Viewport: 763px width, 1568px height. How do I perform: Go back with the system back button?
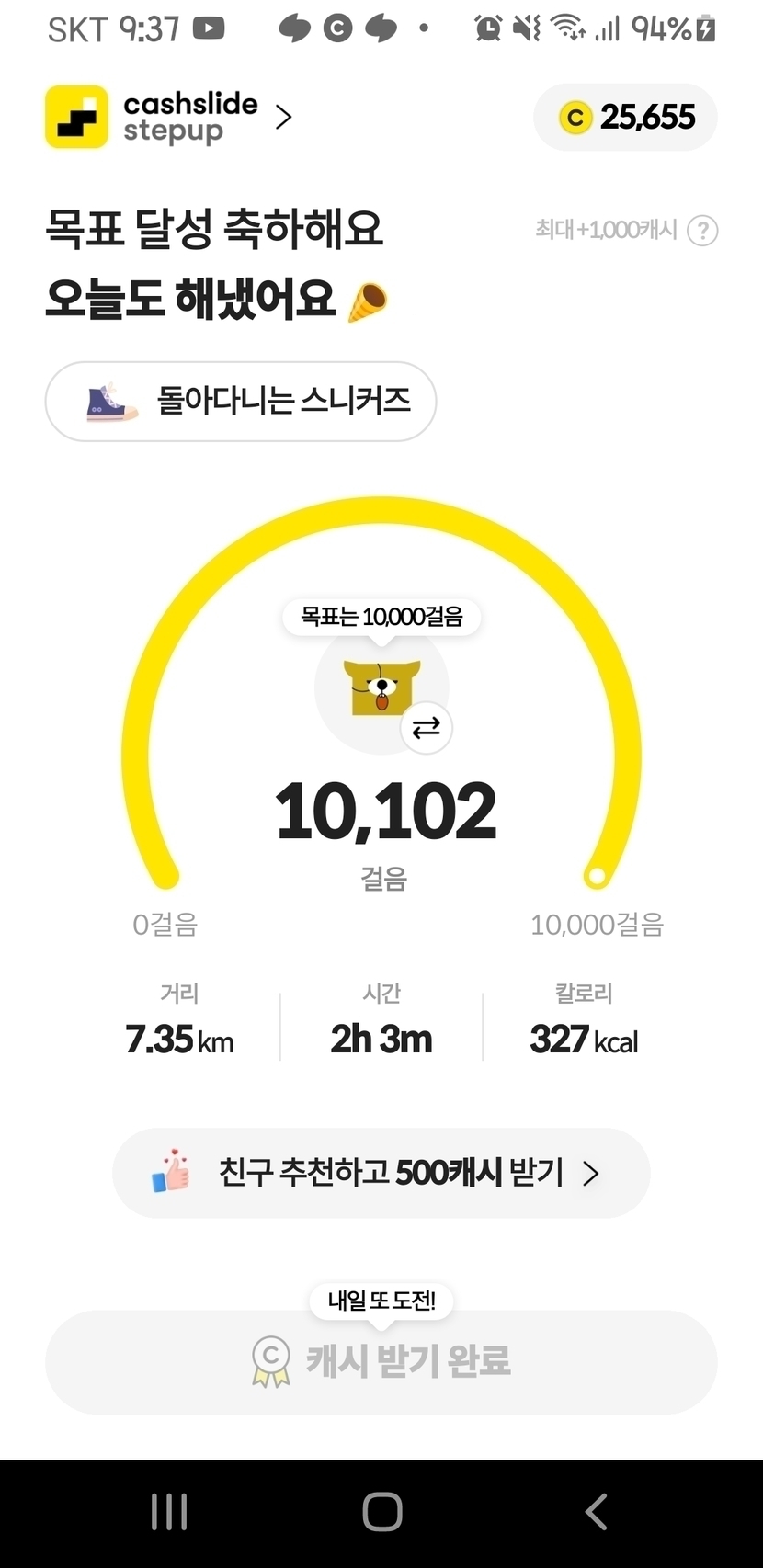click(x=596, y=1511)
